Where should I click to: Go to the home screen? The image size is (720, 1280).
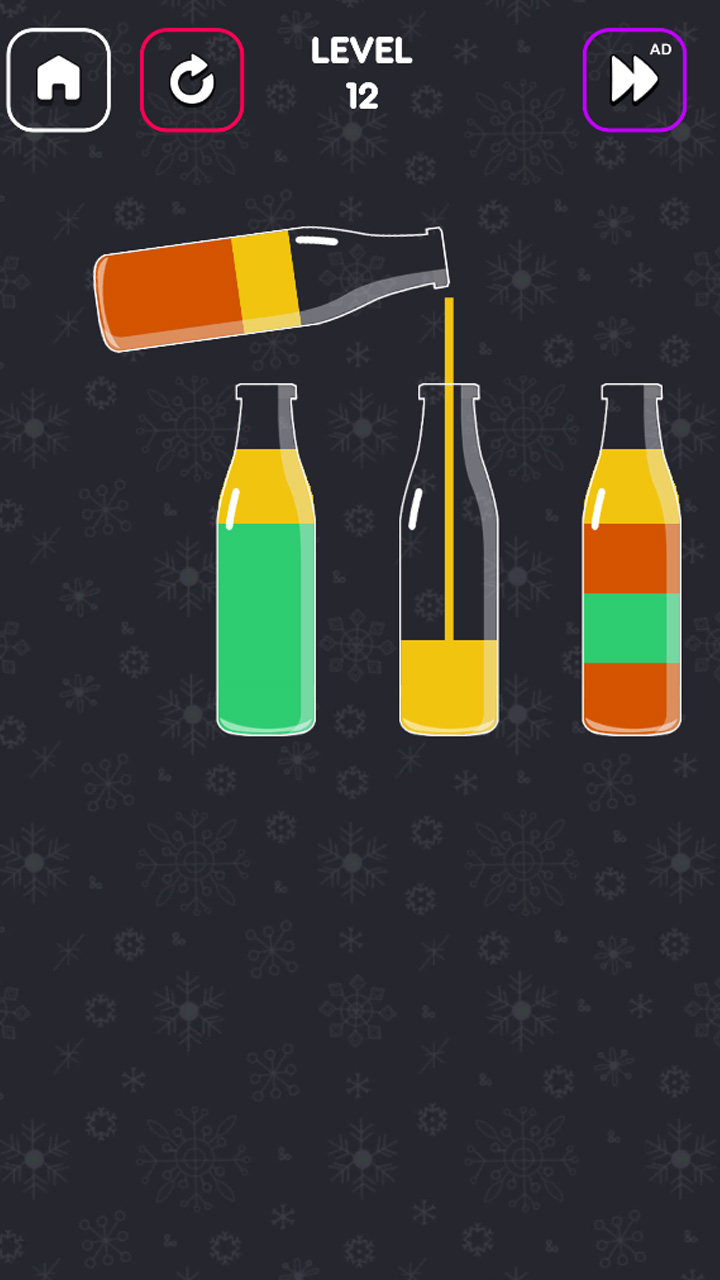coord(59,80)
